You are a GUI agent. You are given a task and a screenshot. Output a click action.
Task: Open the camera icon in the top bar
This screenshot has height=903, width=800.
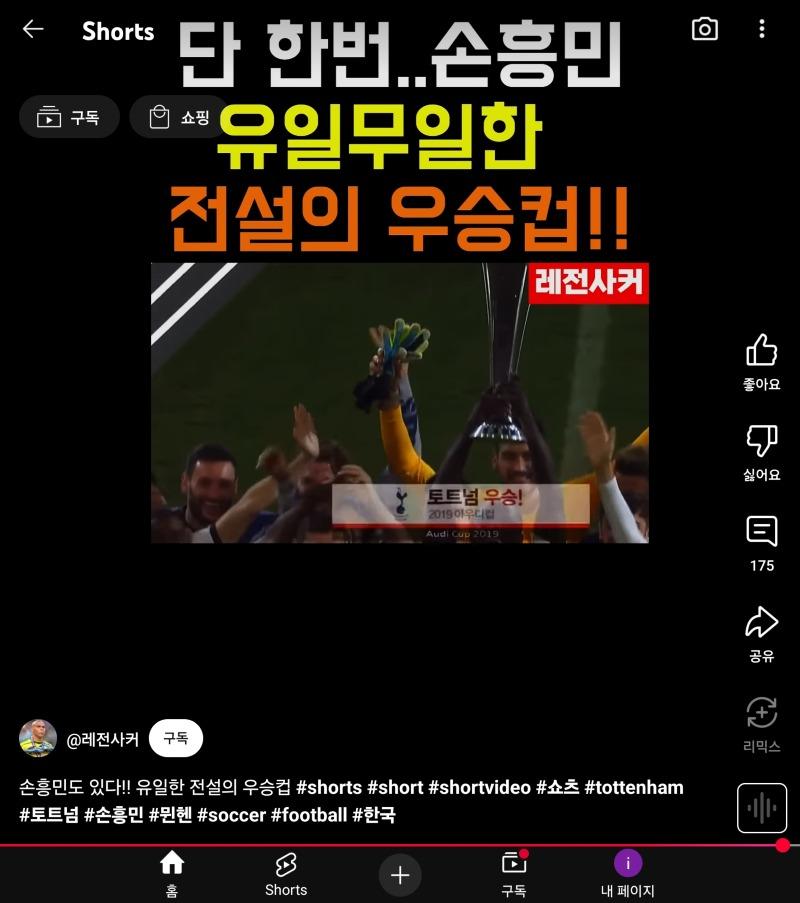(705, 29)
